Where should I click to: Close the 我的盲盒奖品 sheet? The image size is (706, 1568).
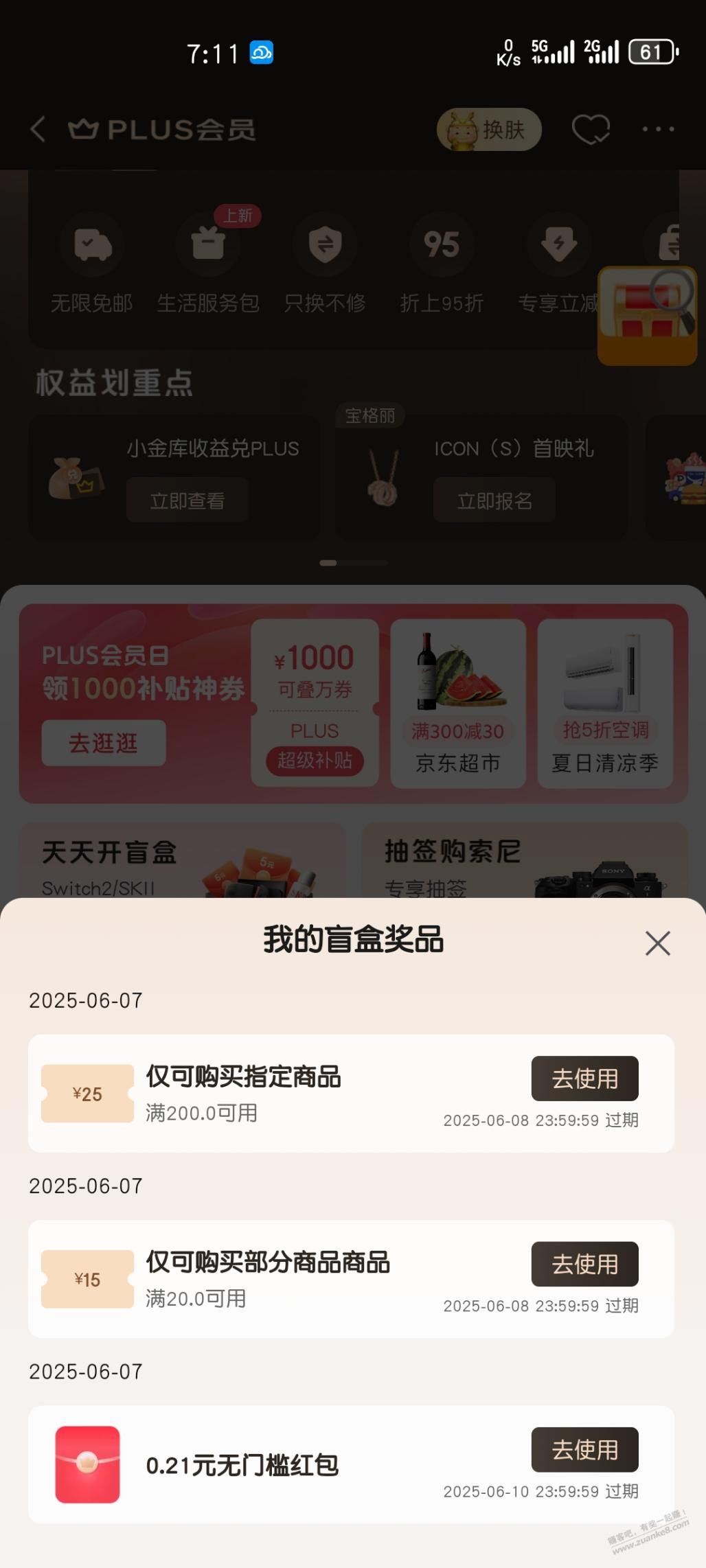click(657, 943)
